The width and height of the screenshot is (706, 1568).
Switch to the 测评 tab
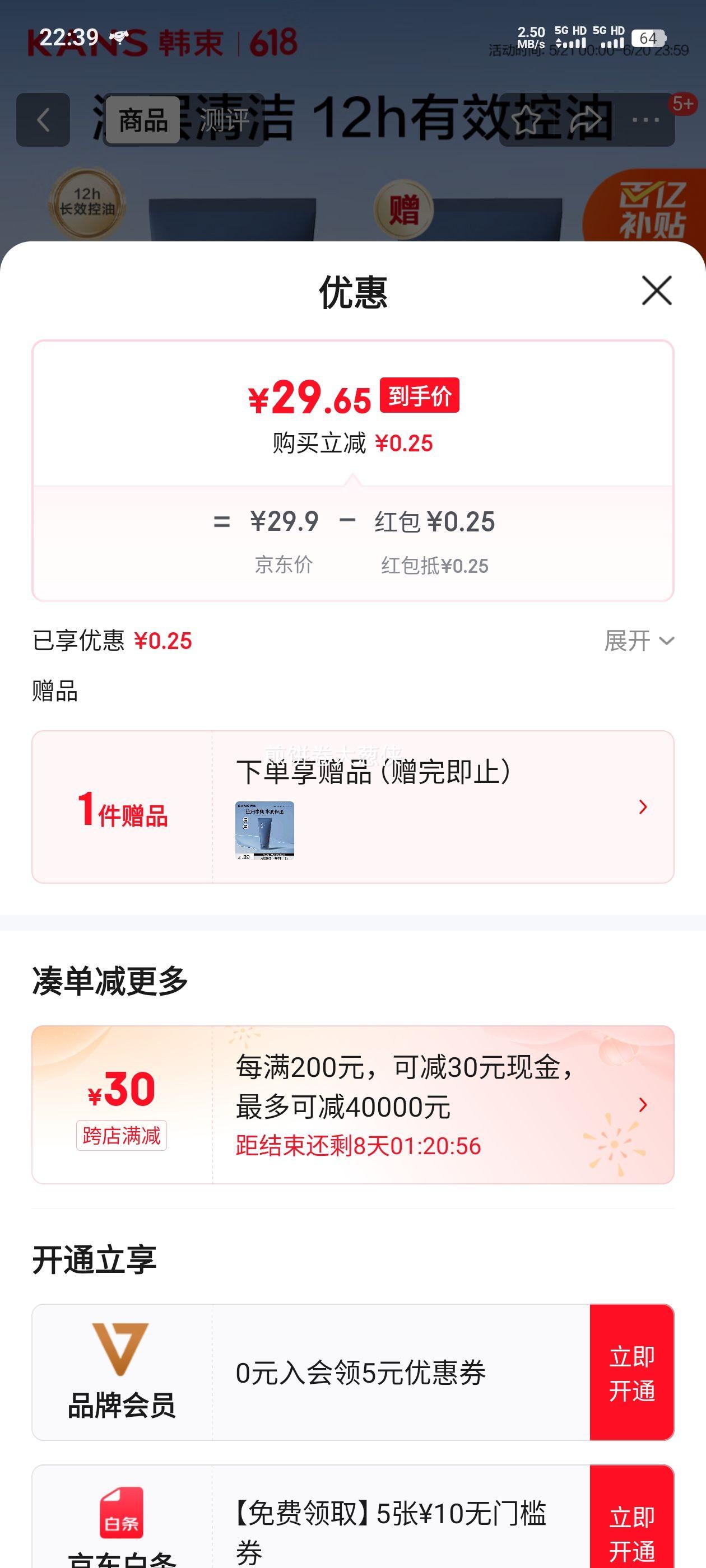click(x=223, y=120)
